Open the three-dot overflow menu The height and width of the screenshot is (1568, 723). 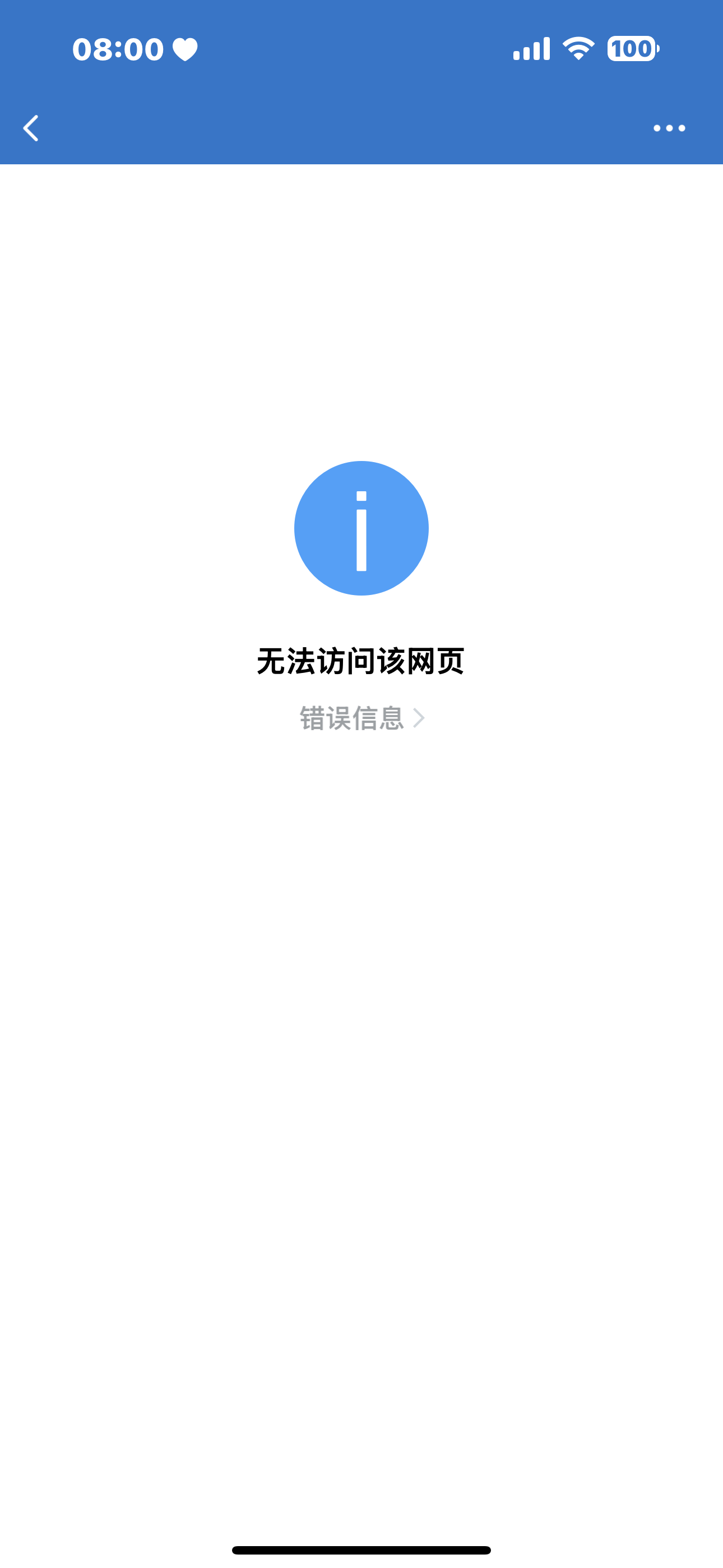pyautogui.click(x=669, y=128)
